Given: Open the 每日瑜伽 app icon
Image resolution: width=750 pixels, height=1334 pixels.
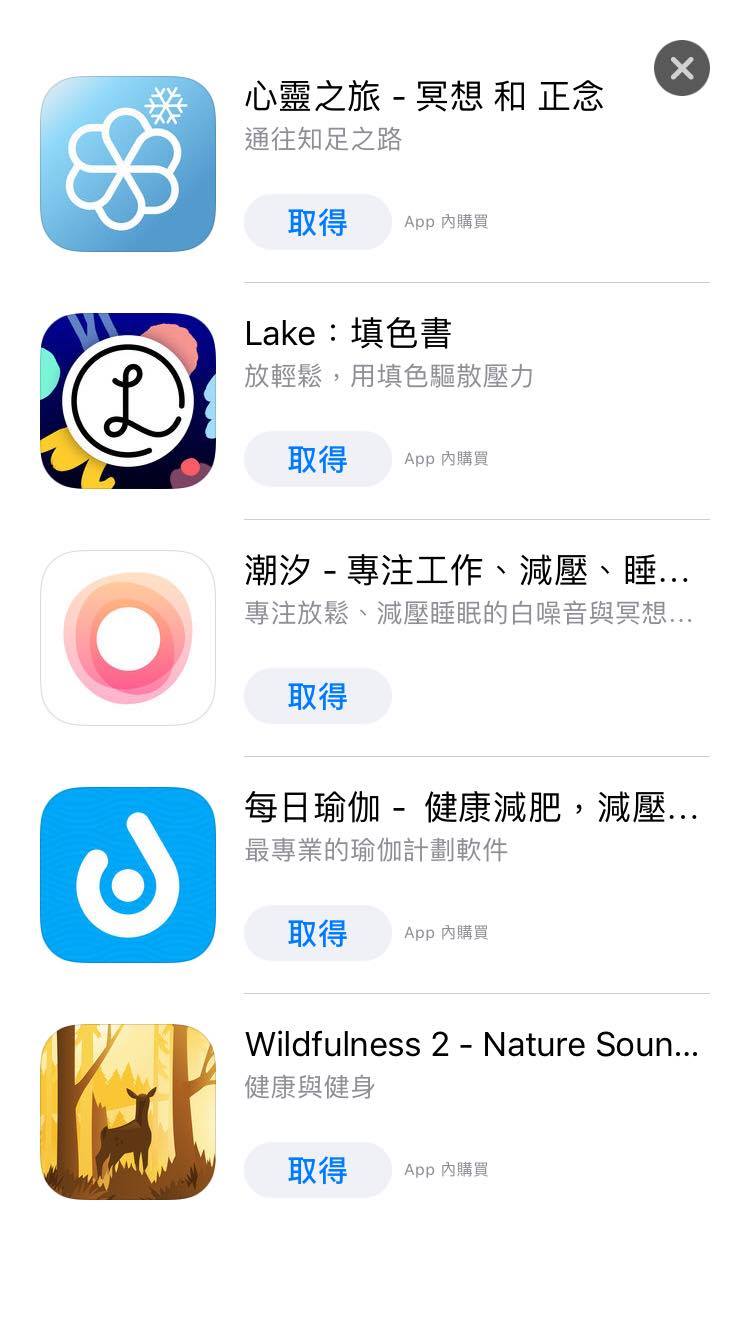Looking at the screenshot, I should click(x=128, y=875).
